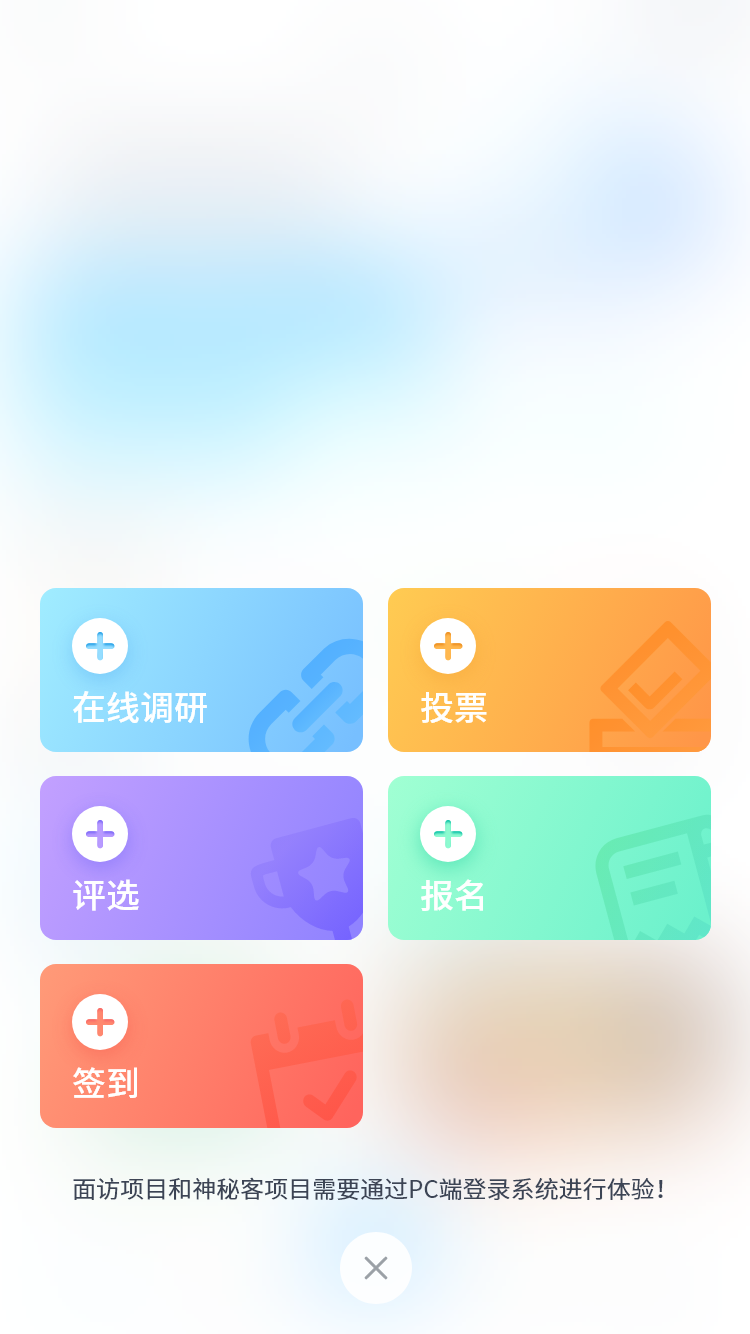Click the 签到 label text
750x1334 pixels.
click(x=105, y=1083)
